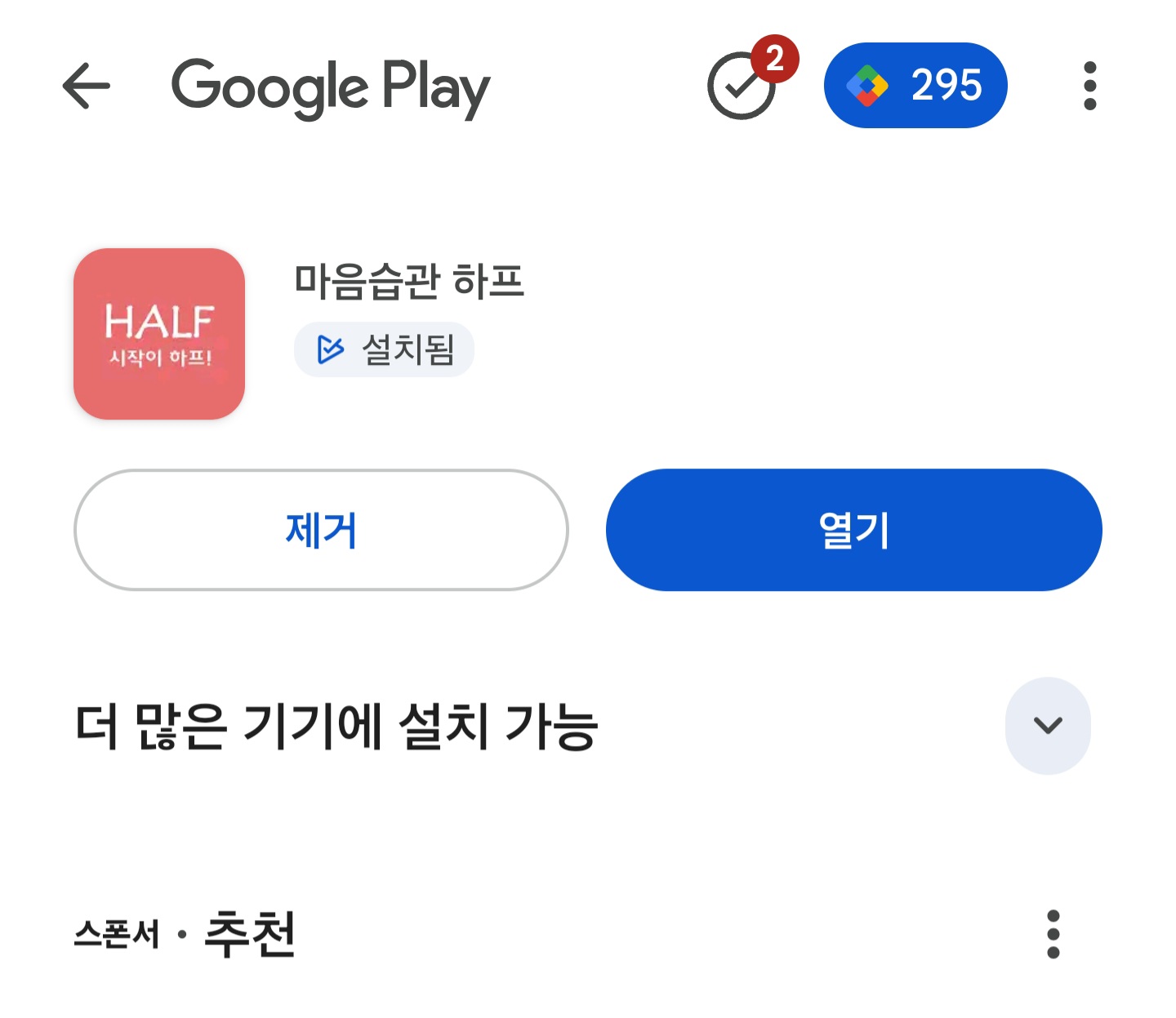The width and height of the screenshot is (1176, 1018).
Task: Tap 제거 to uninstall the app
Action: coord(321,530)
